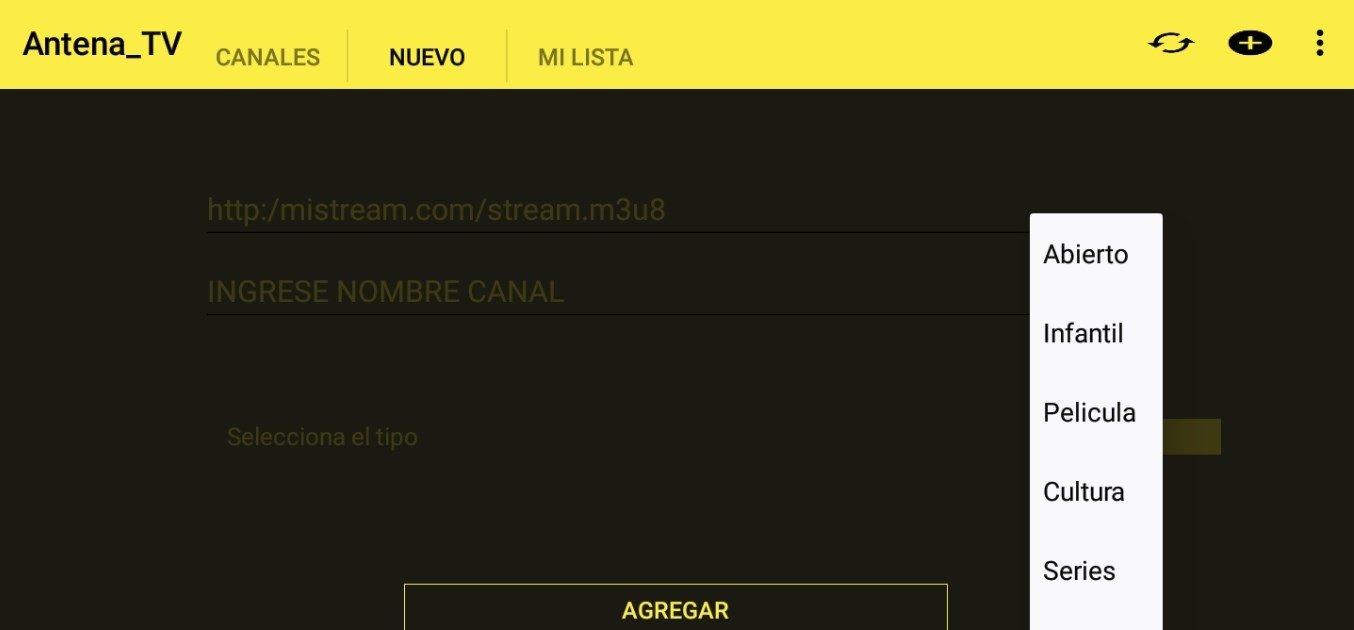1354x630 pixels.
Task: Select Series from the dropdown
Action: 1079,571
